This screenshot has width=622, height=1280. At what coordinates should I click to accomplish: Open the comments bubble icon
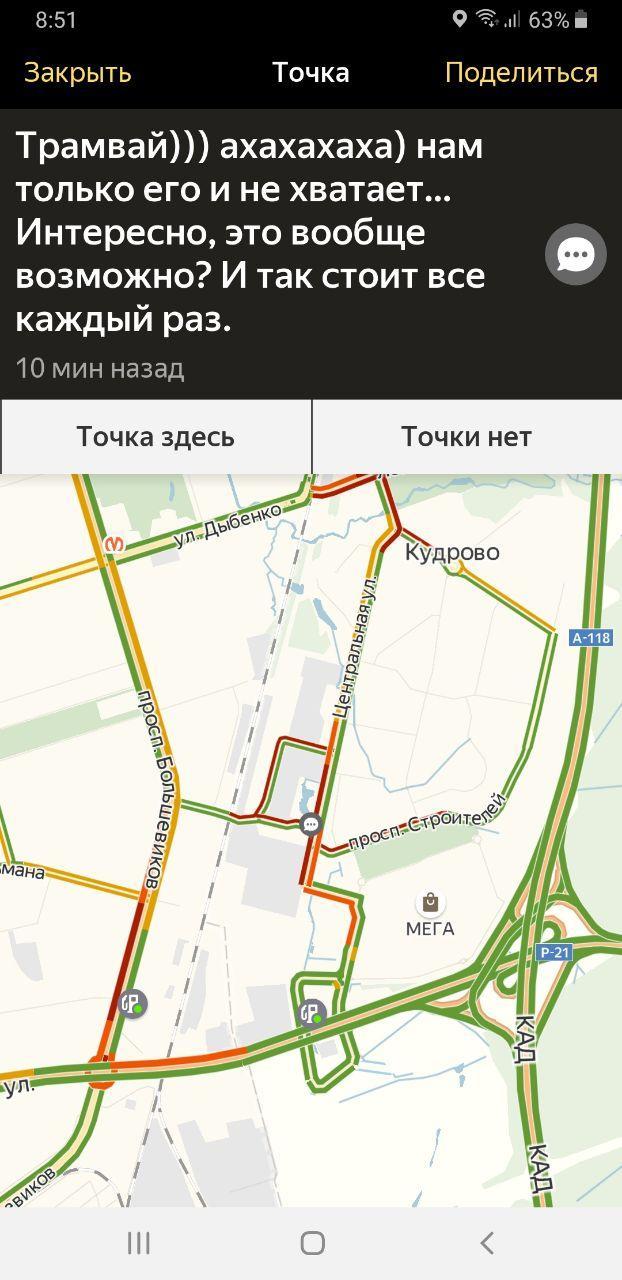(x=576, y=255)
